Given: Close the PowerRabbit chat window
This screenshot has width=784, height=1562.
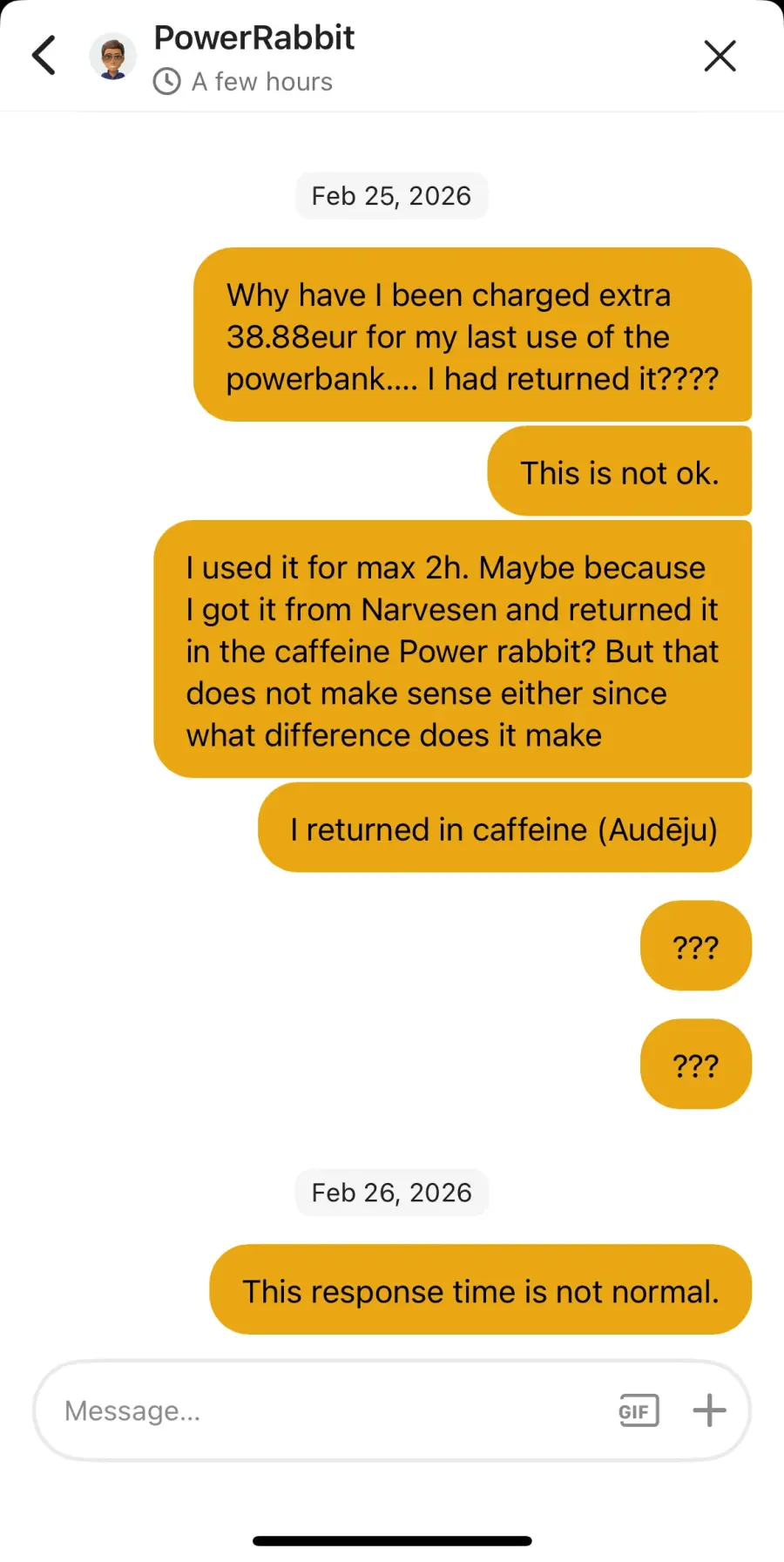Looking at the screenshot, I should coord(720,56).
